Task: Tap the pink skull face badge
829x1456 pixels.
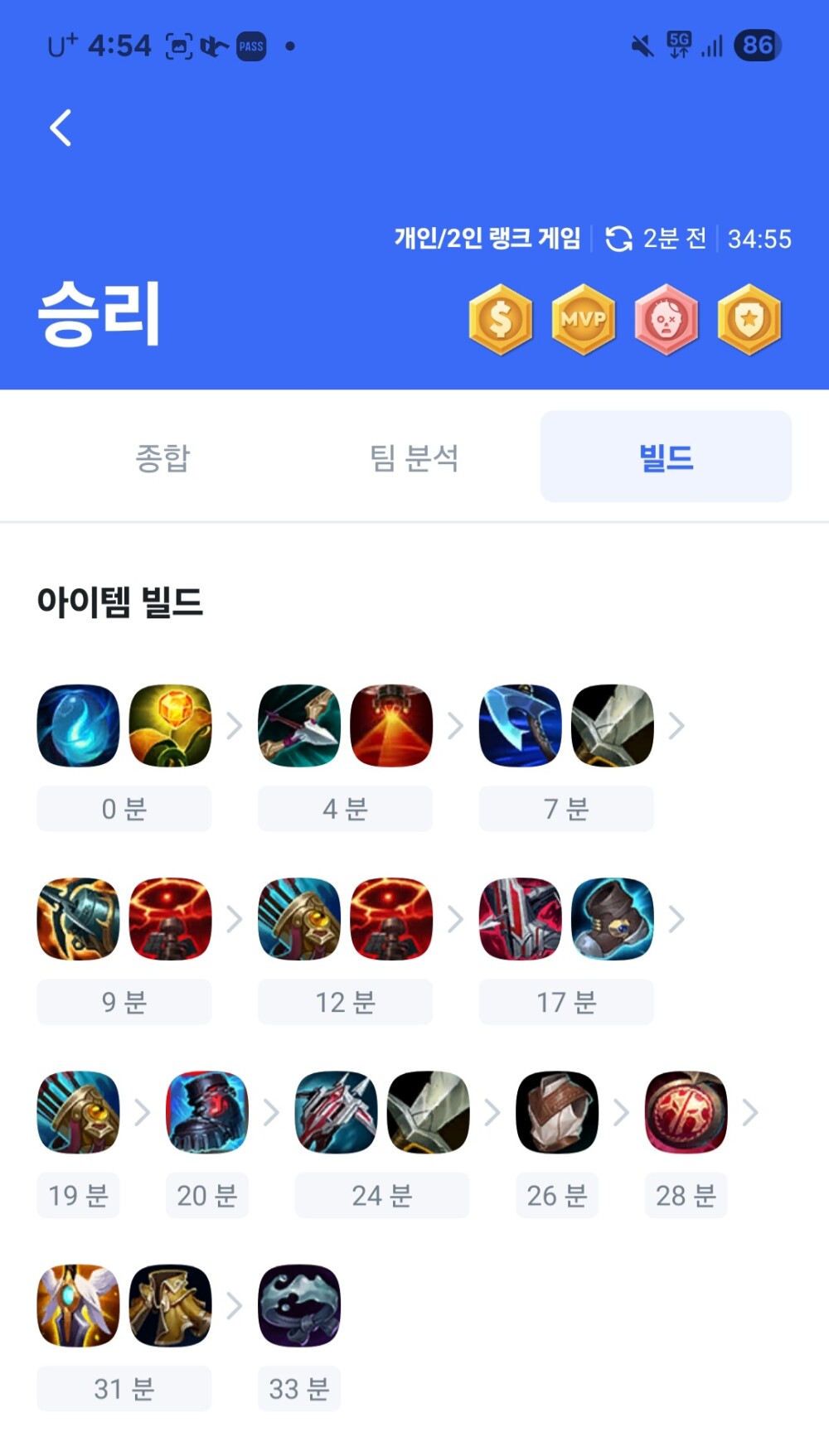Action: (x=667, y=320)
